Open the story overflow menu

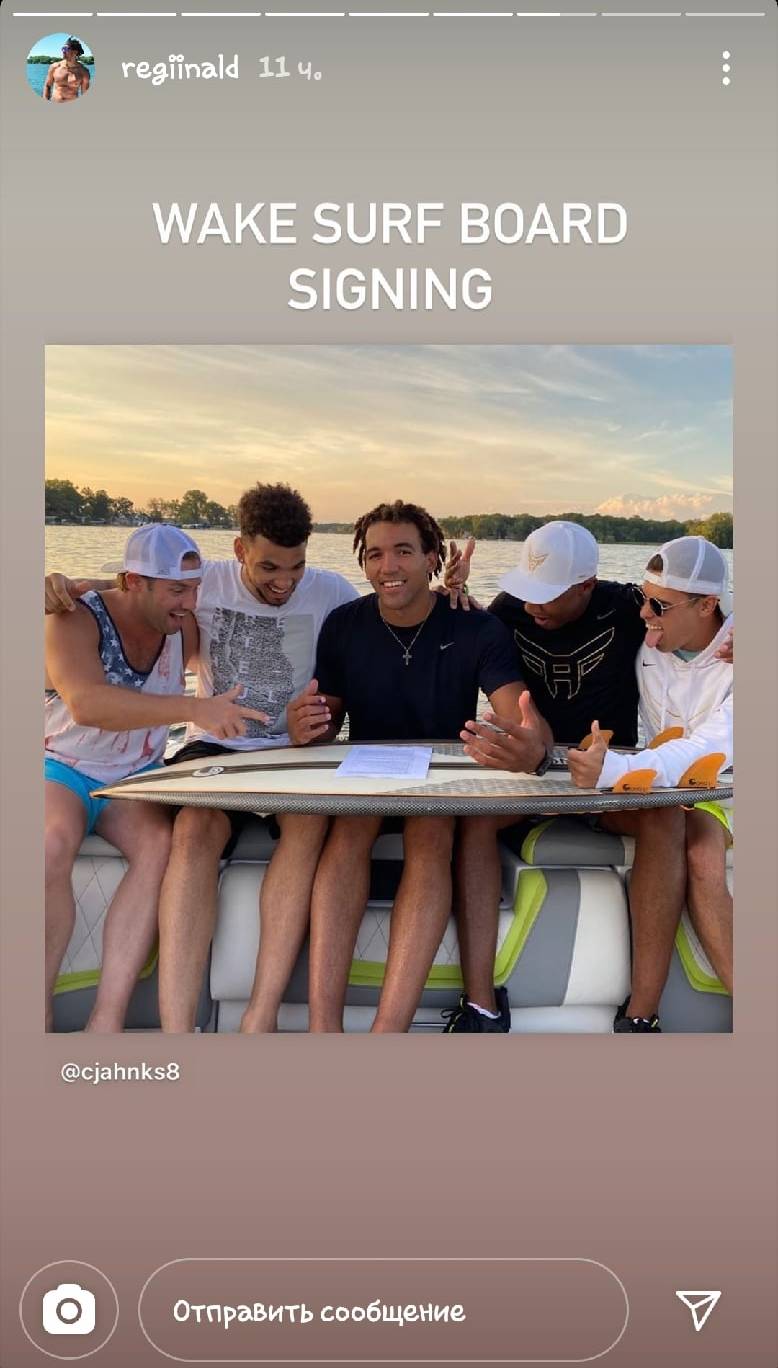(x=725, y=68)
